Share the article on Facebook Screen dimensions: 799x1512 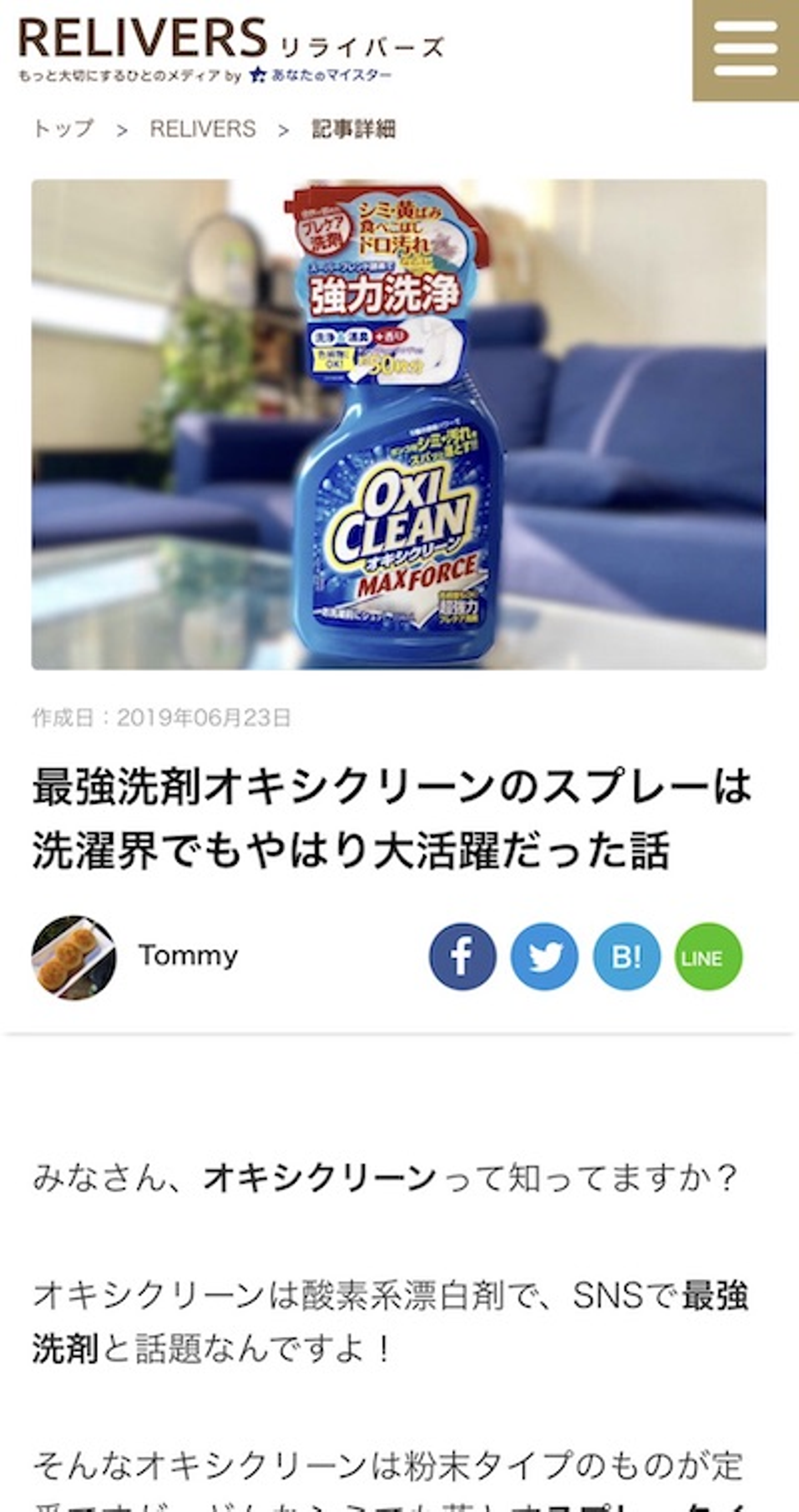(x=462, y=957)
